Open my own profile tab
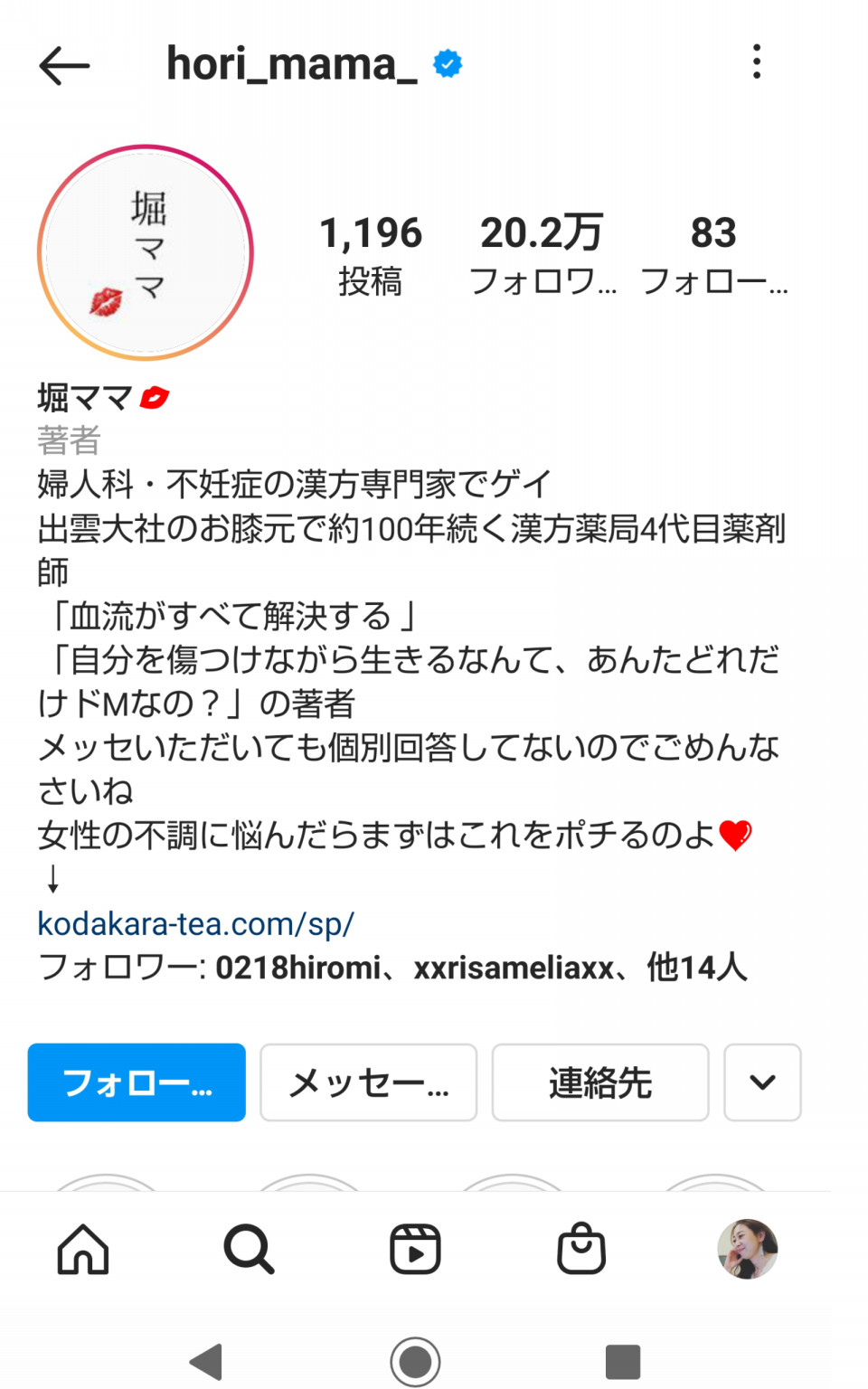The width and height of the screenshot is (868, 1389). tap(748, 1250)
